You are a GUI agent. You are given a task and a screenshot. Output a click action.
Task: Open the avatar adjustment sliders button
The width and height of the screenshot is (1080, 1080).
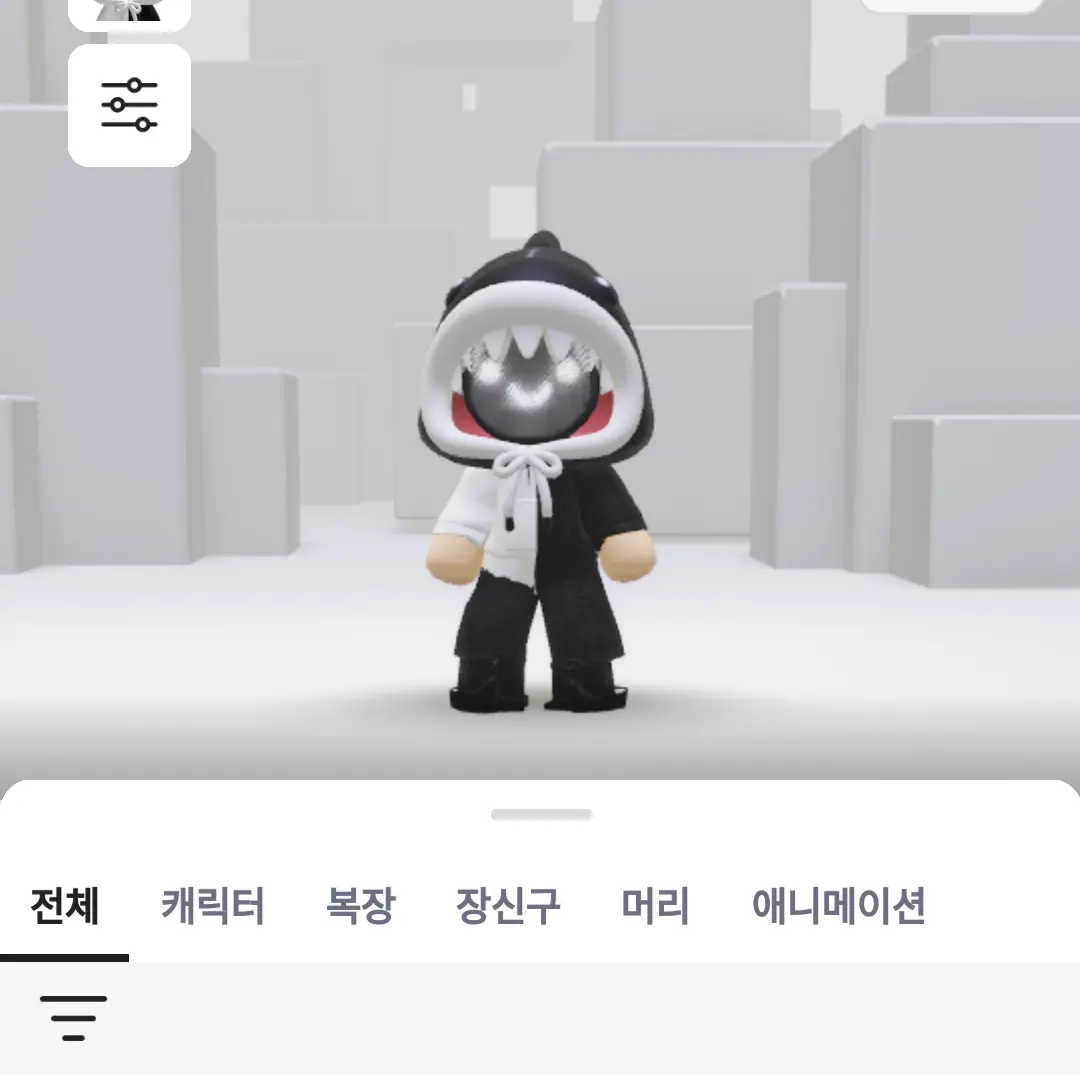pyautogui.click(x=129, y=105)
